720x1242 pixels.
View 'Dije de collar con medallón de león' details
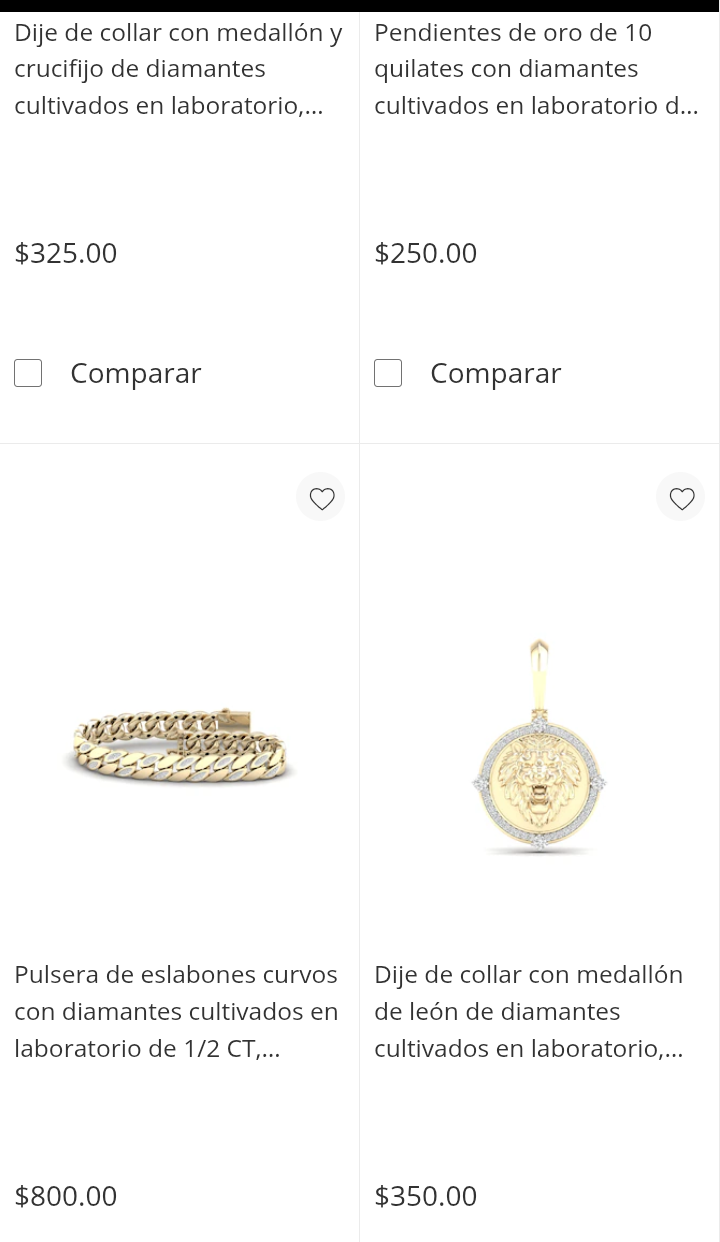click(528, 1011)
